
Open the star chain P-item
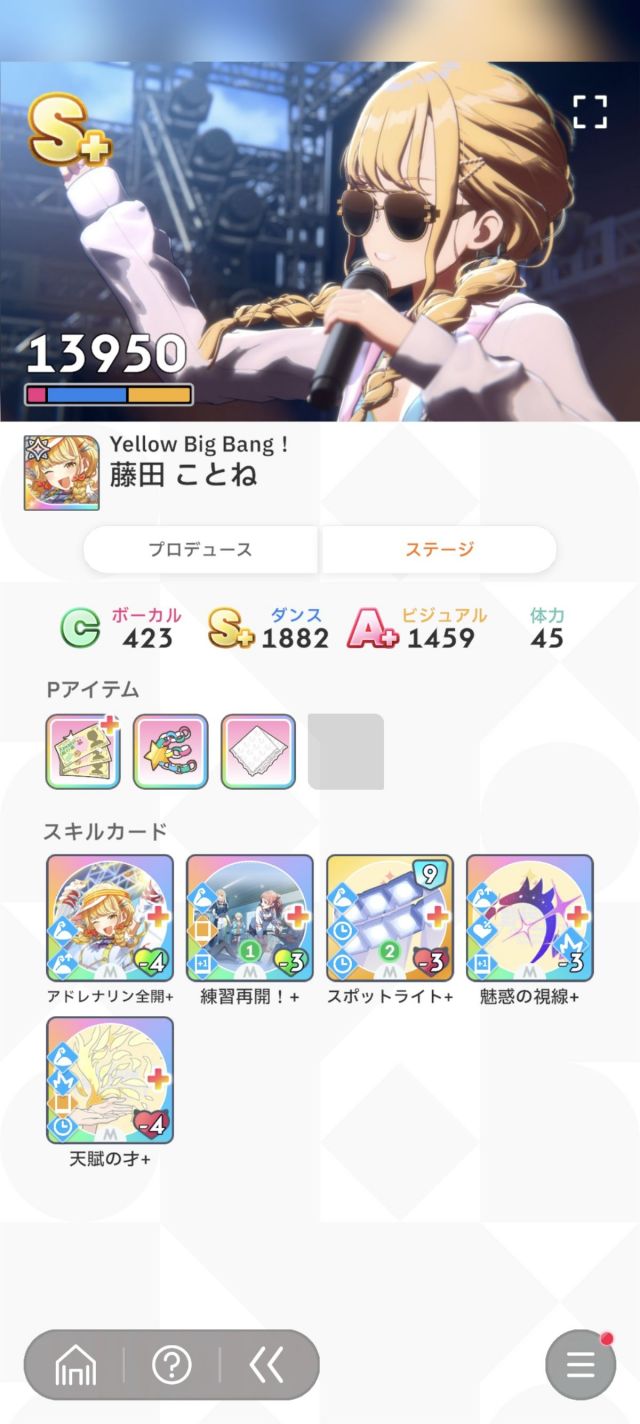pyautogui.click(x=171, y=751)
